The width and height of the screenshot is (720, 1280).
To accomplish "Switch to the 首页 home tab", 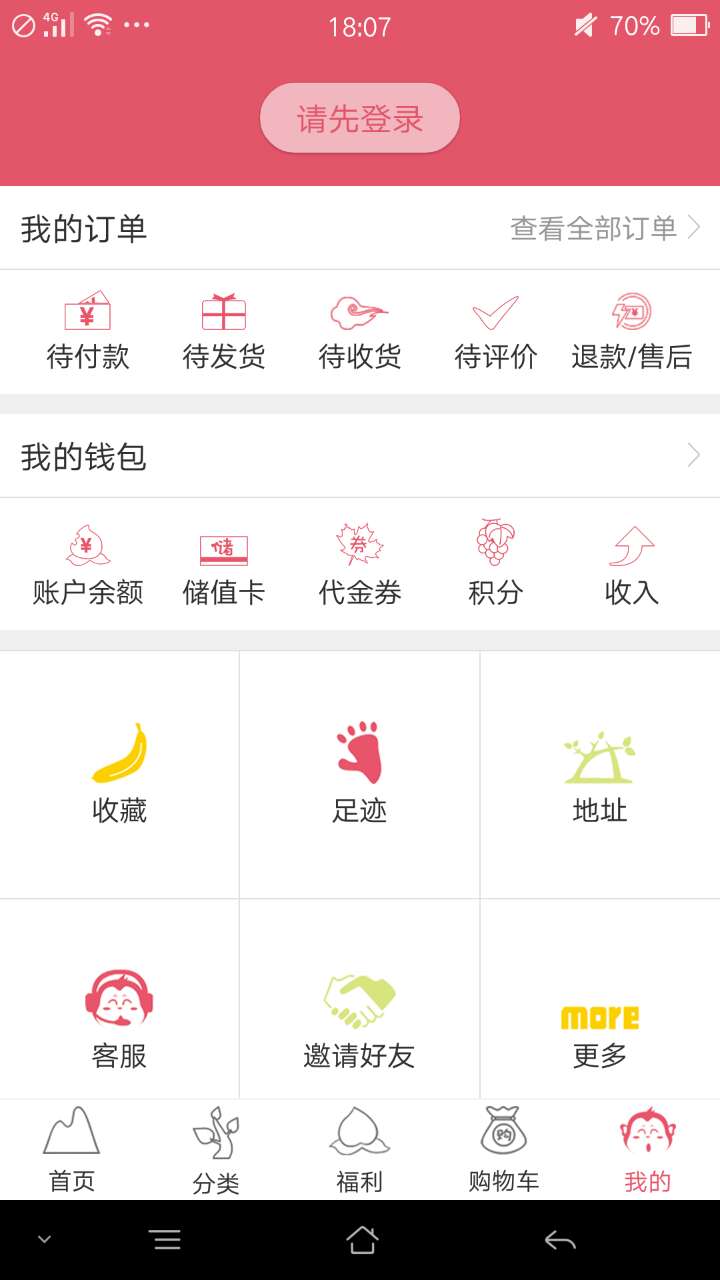I will 72,1150.
